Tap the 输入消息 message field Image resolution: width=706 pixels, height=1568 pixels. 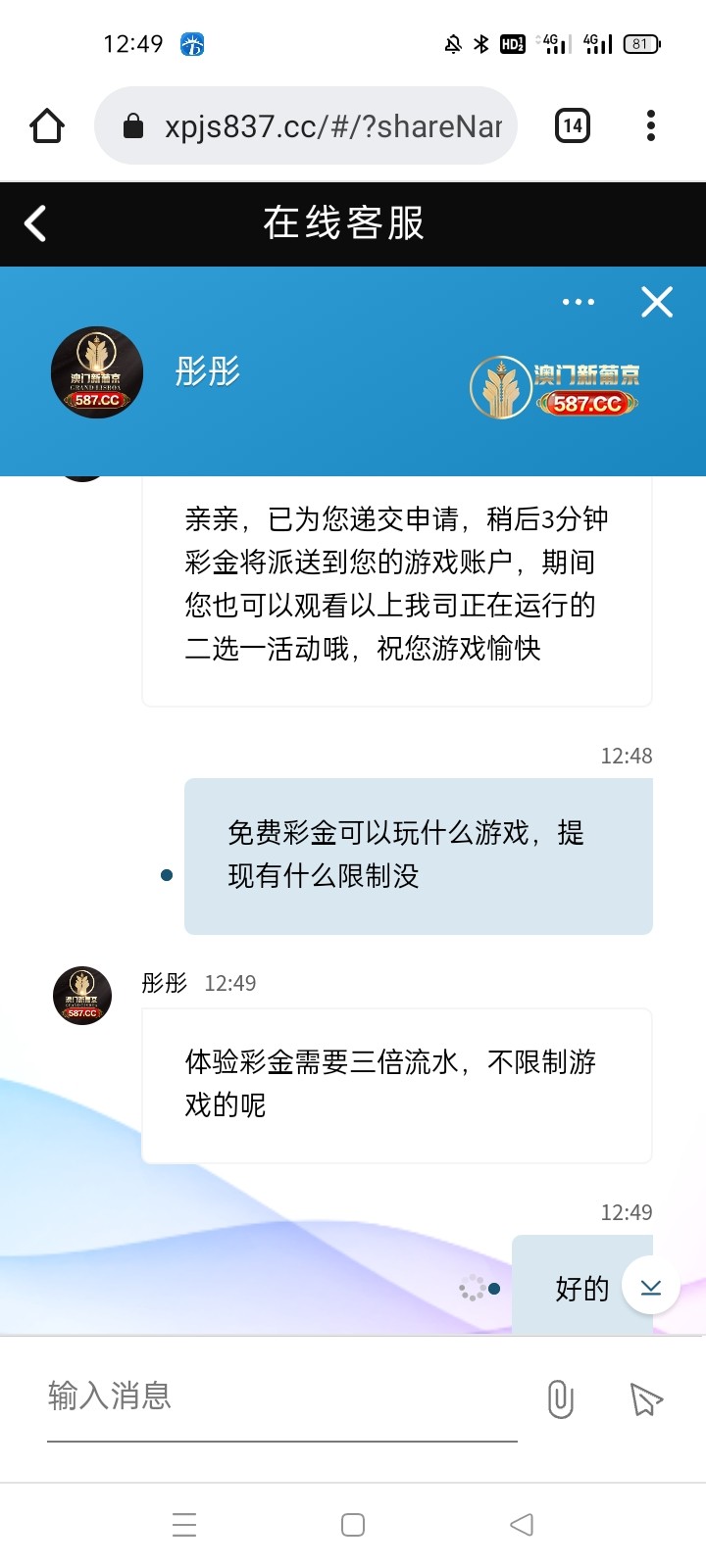click(x=282, y=1396)
